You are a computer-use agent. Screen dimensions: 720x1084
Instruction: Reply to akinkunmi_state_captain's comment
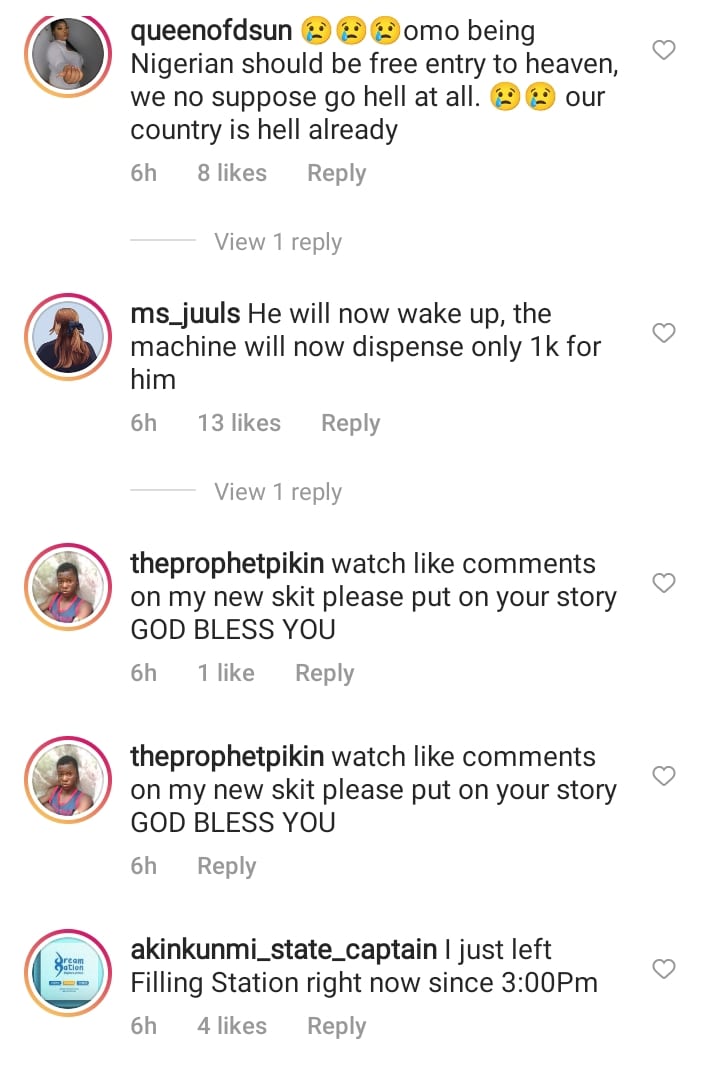[336, 1026]
